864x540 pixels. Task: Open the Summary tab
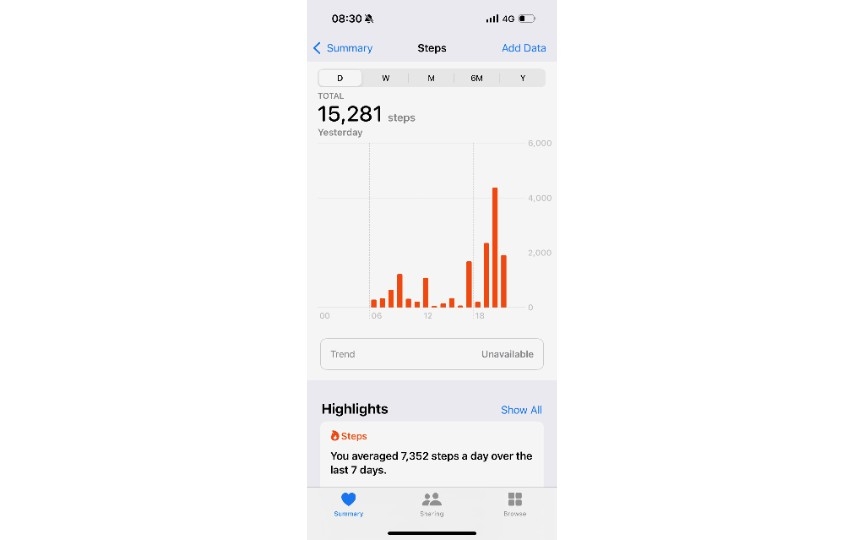pos(348,503)
